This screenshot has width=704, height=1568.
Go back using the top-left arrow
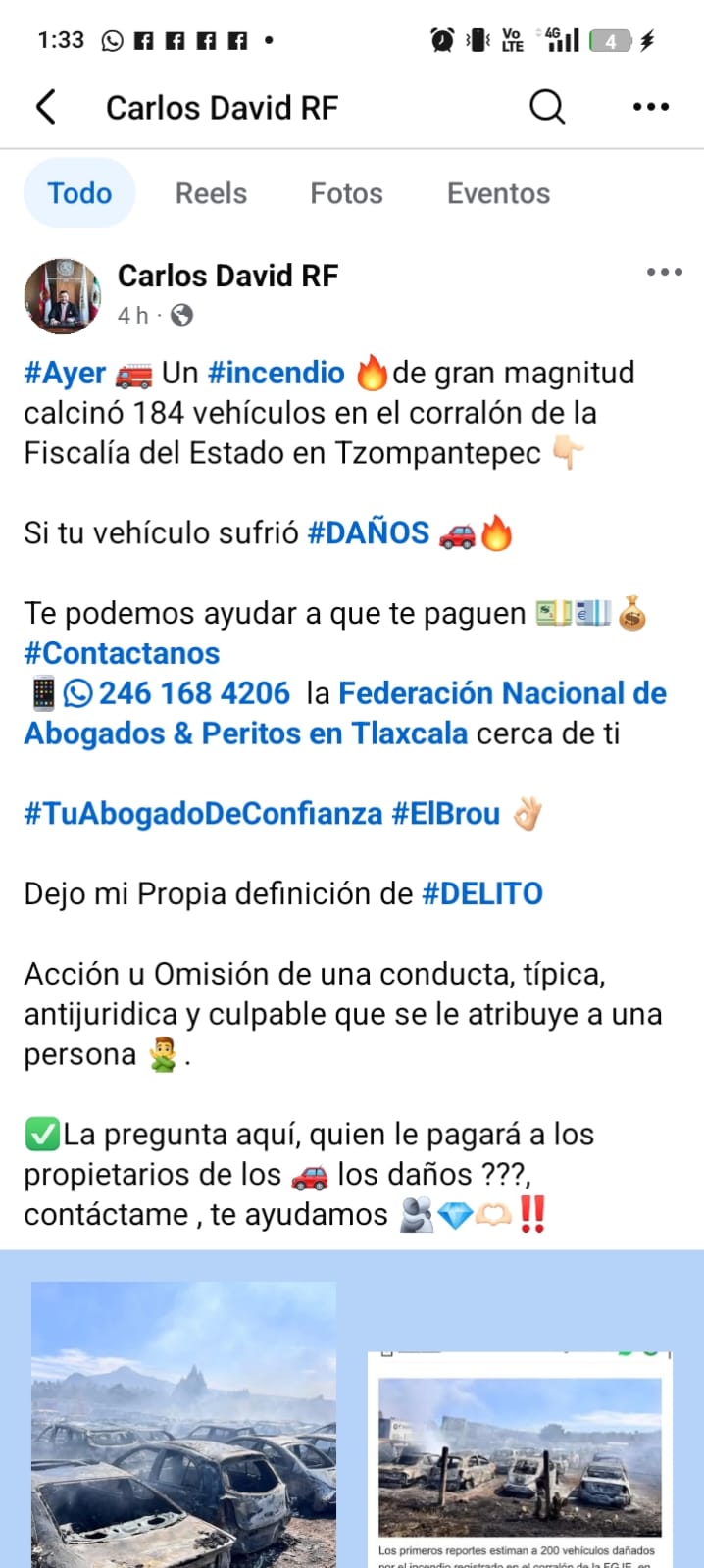point(46,107)
